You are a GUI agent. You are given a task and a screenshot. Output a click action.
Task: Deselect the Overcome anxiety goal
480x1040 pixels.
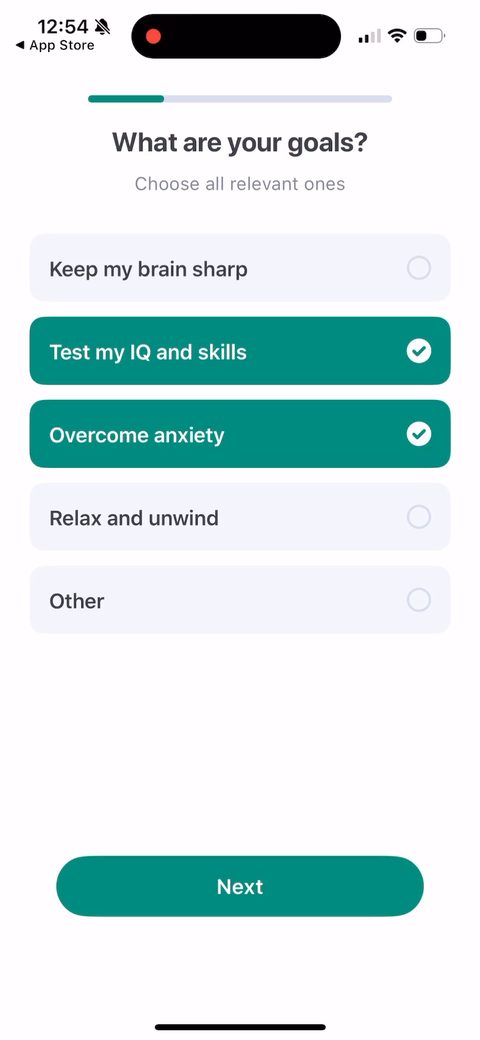tap(240, 434)
